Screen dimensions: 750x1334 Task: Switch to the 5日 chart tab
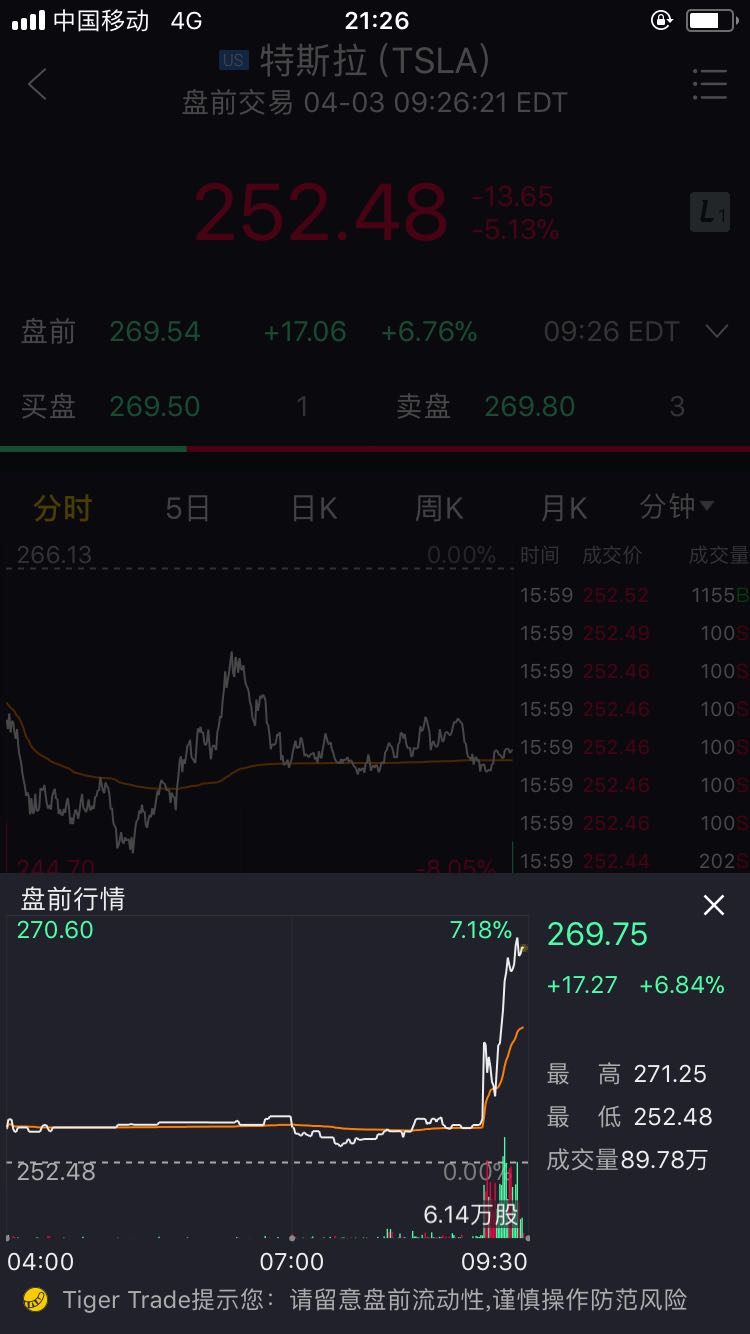pyautogui.click(x=188, y=508)
